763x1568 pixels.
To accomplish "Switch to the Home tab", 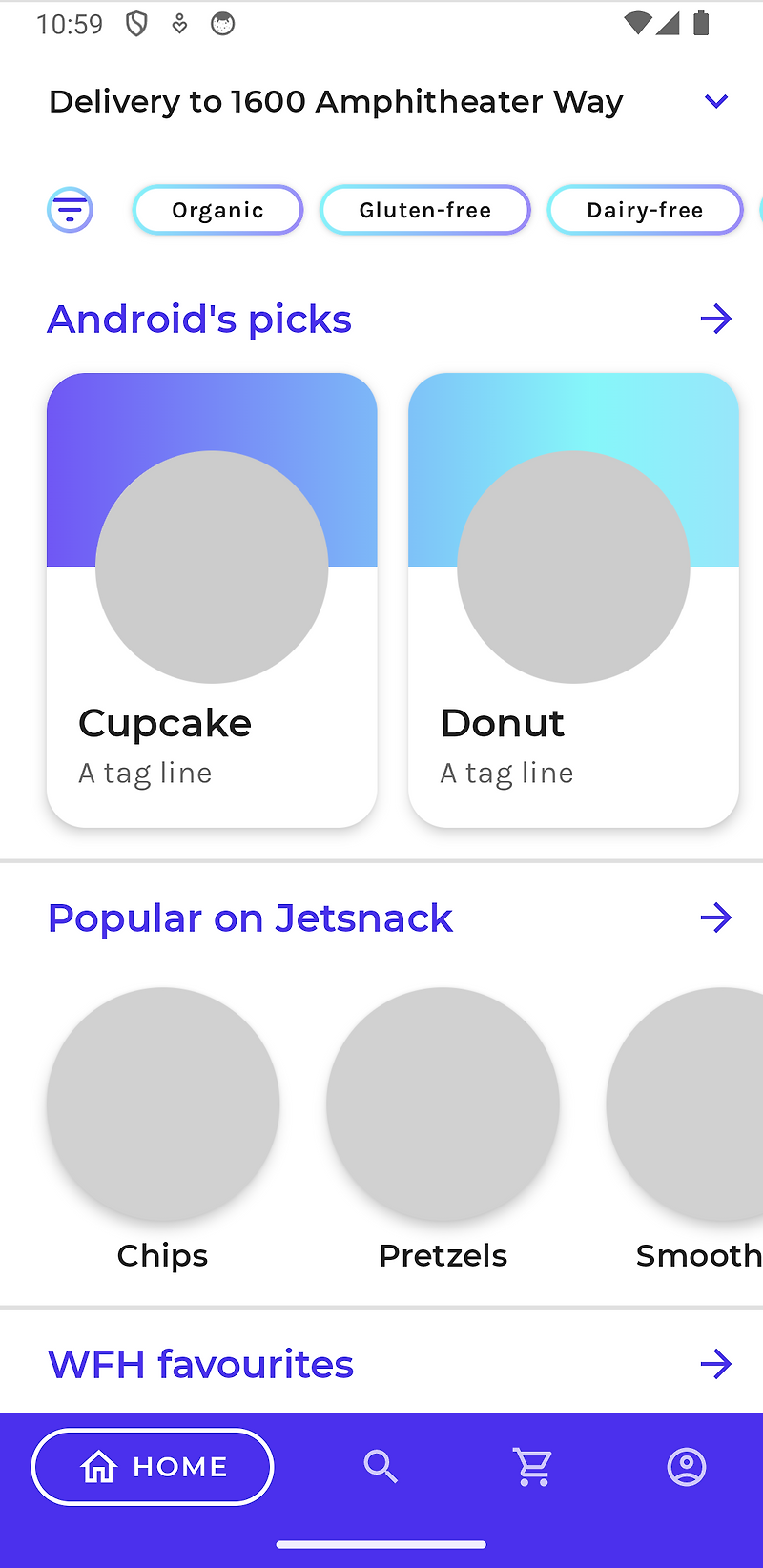I will [x=152, y=1467].
